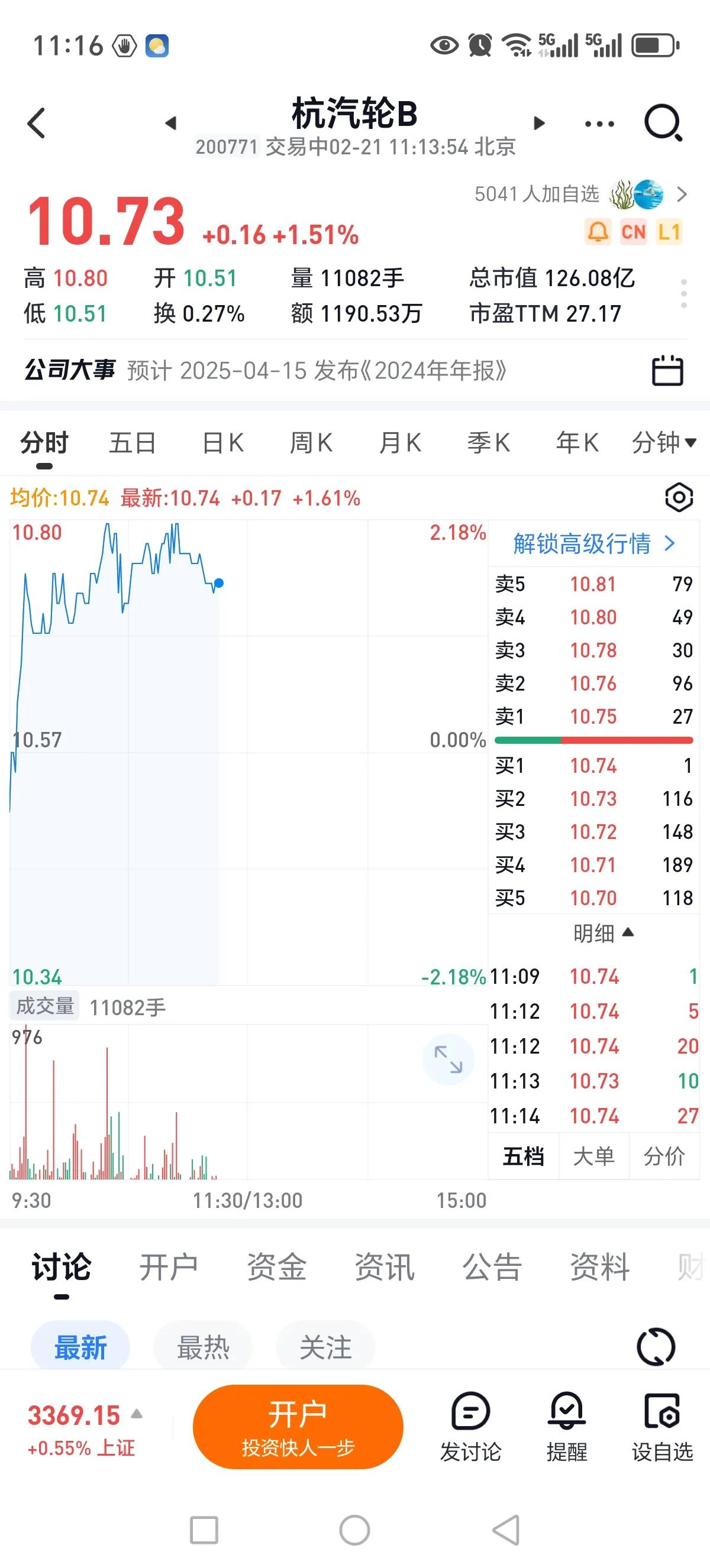Image resolution: width=710 pixels, height=1568 pixels.
Task: Select the 最新 comment filter
Action: tap(80, 1346)
